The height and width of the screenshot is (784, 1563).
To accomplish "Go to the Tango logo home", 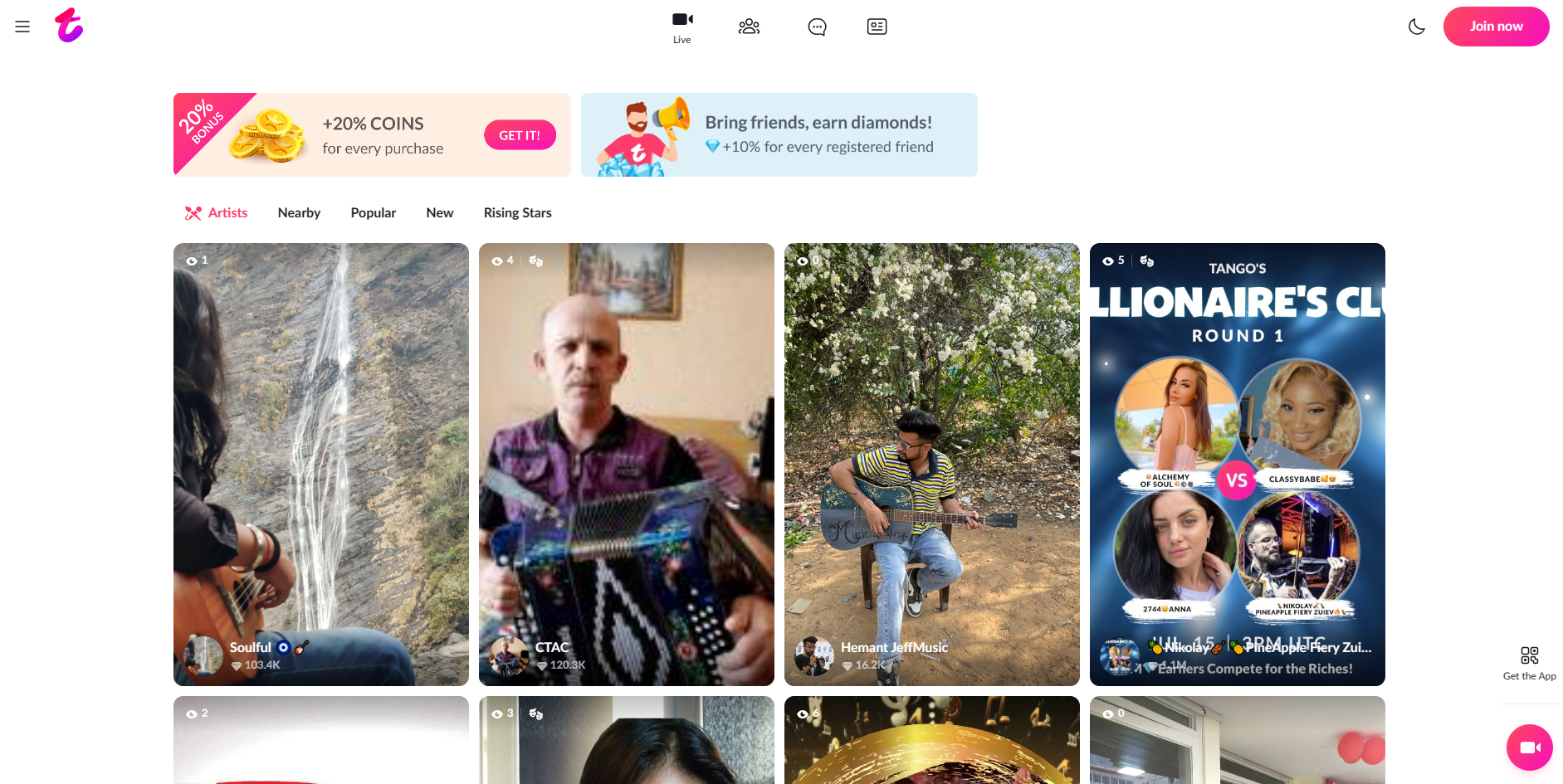I will tap(70, 26).
